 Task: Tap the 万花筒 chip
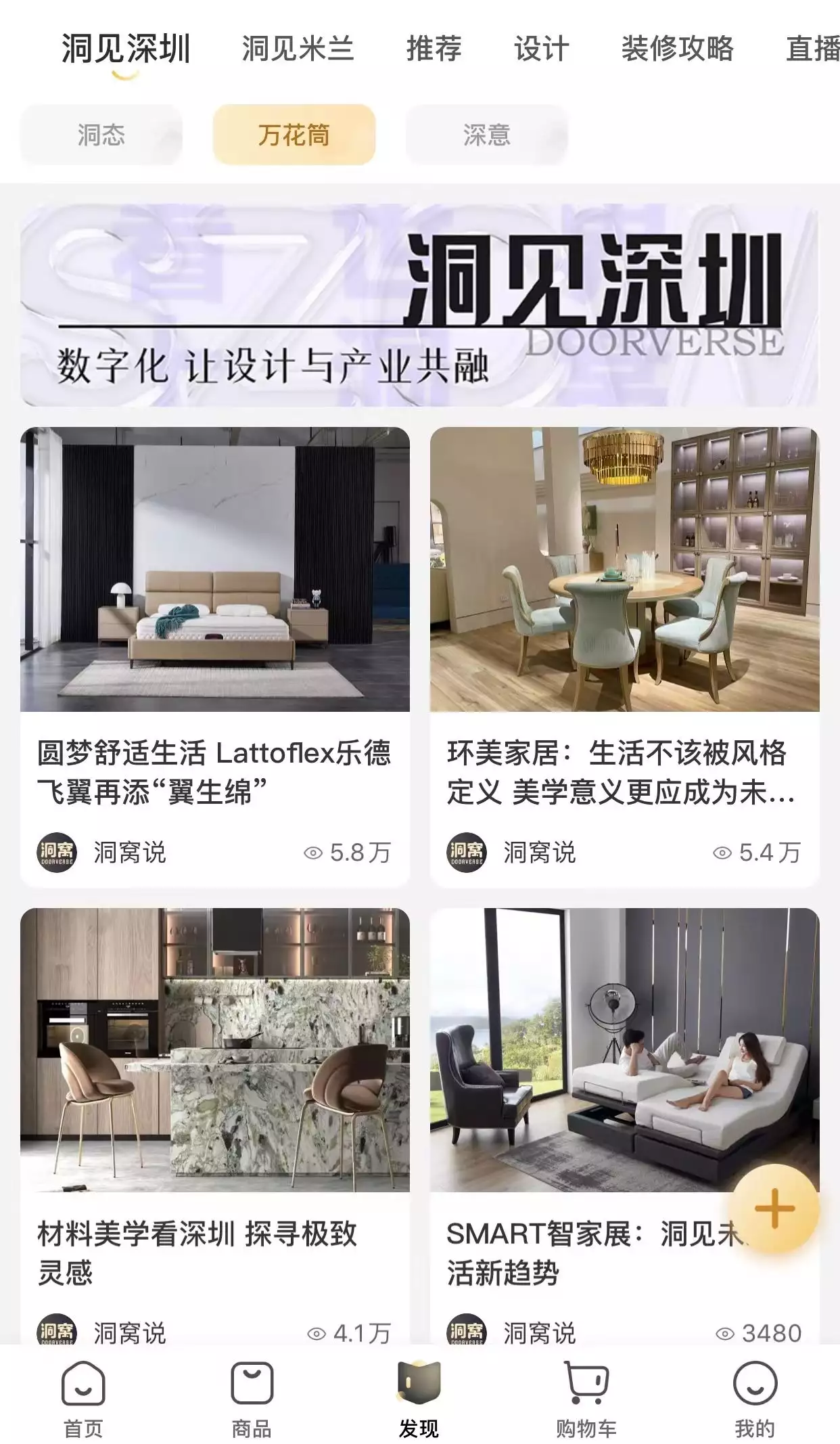tap(294, 135)
